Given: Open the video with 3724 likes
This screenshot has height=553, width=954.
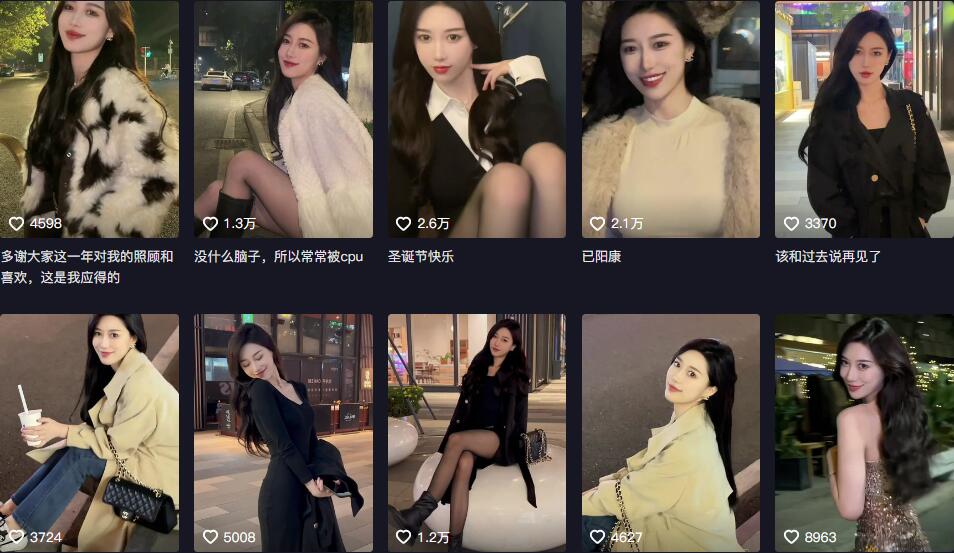Looking at the screenshot, I should [89, 432].
